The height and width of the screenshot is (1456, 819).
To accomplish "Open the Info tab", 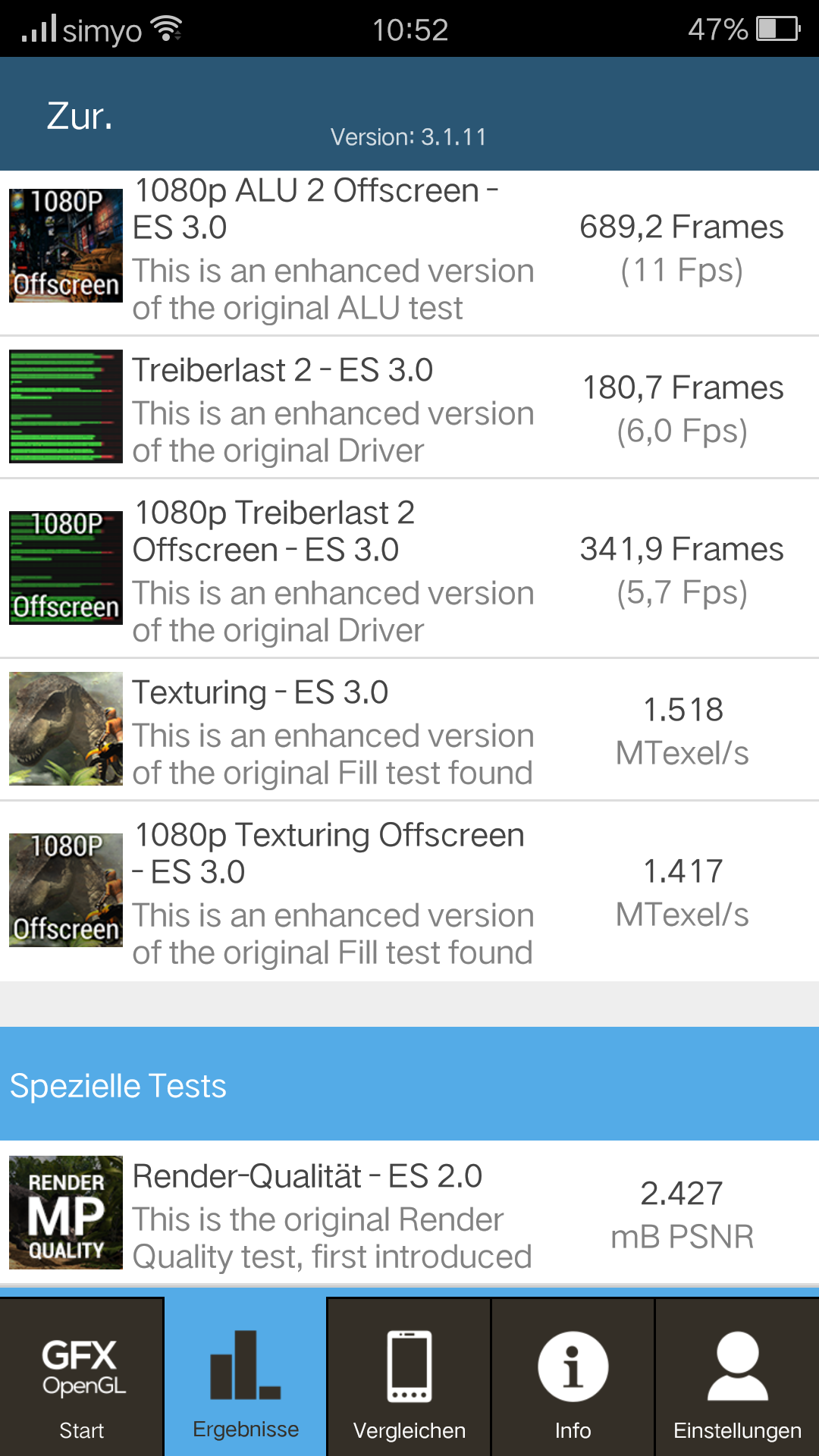I will pos(573,1376).
